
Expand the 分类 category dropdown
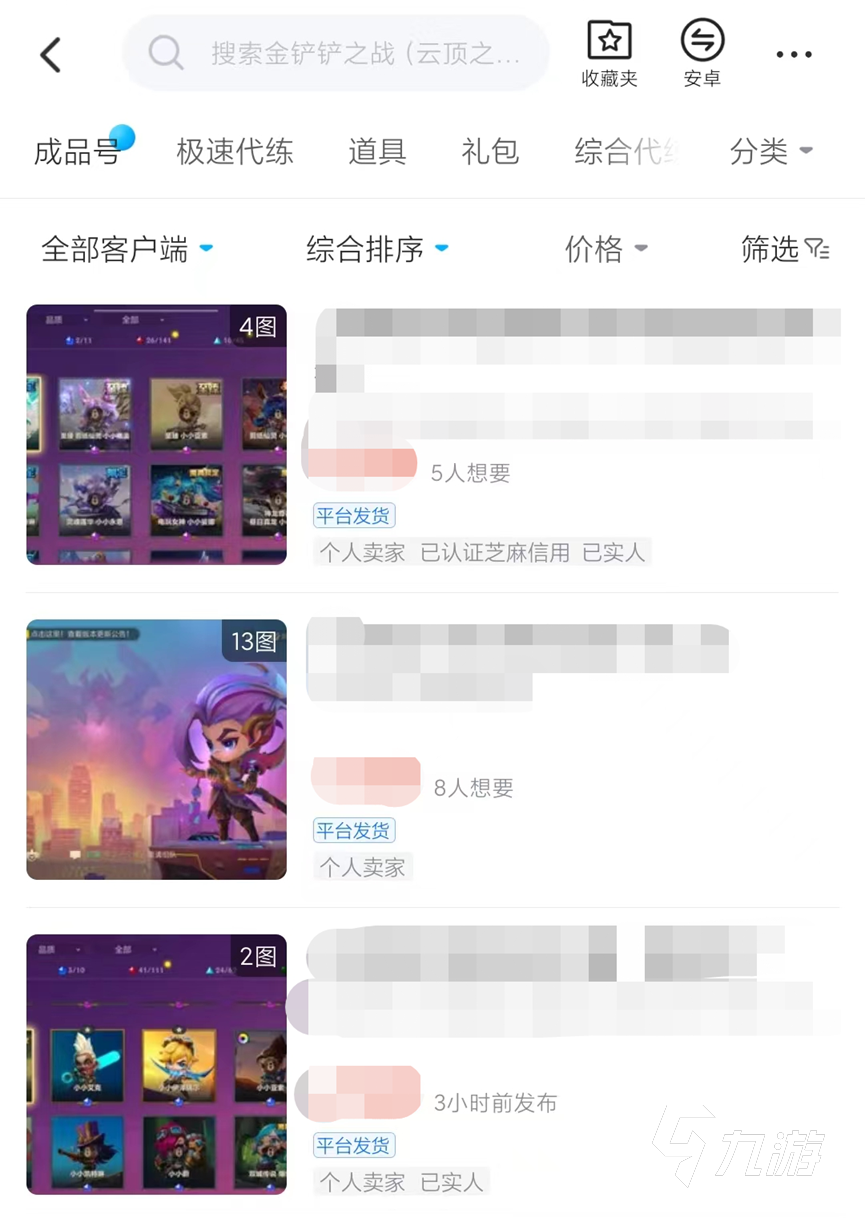pos(770,152)
